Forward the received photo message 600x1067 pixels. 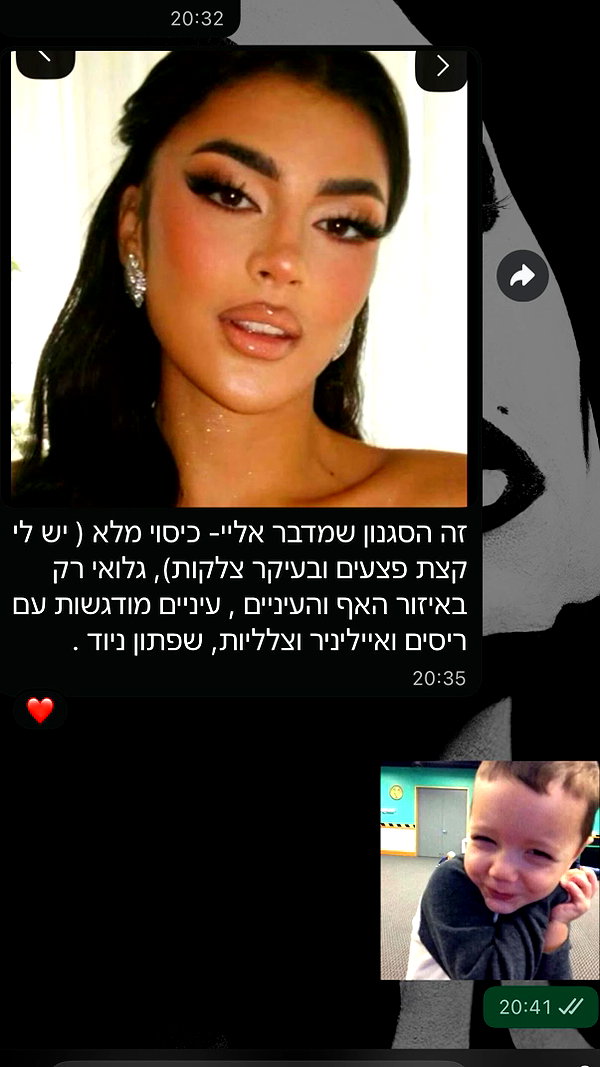[x=522, y=276]
